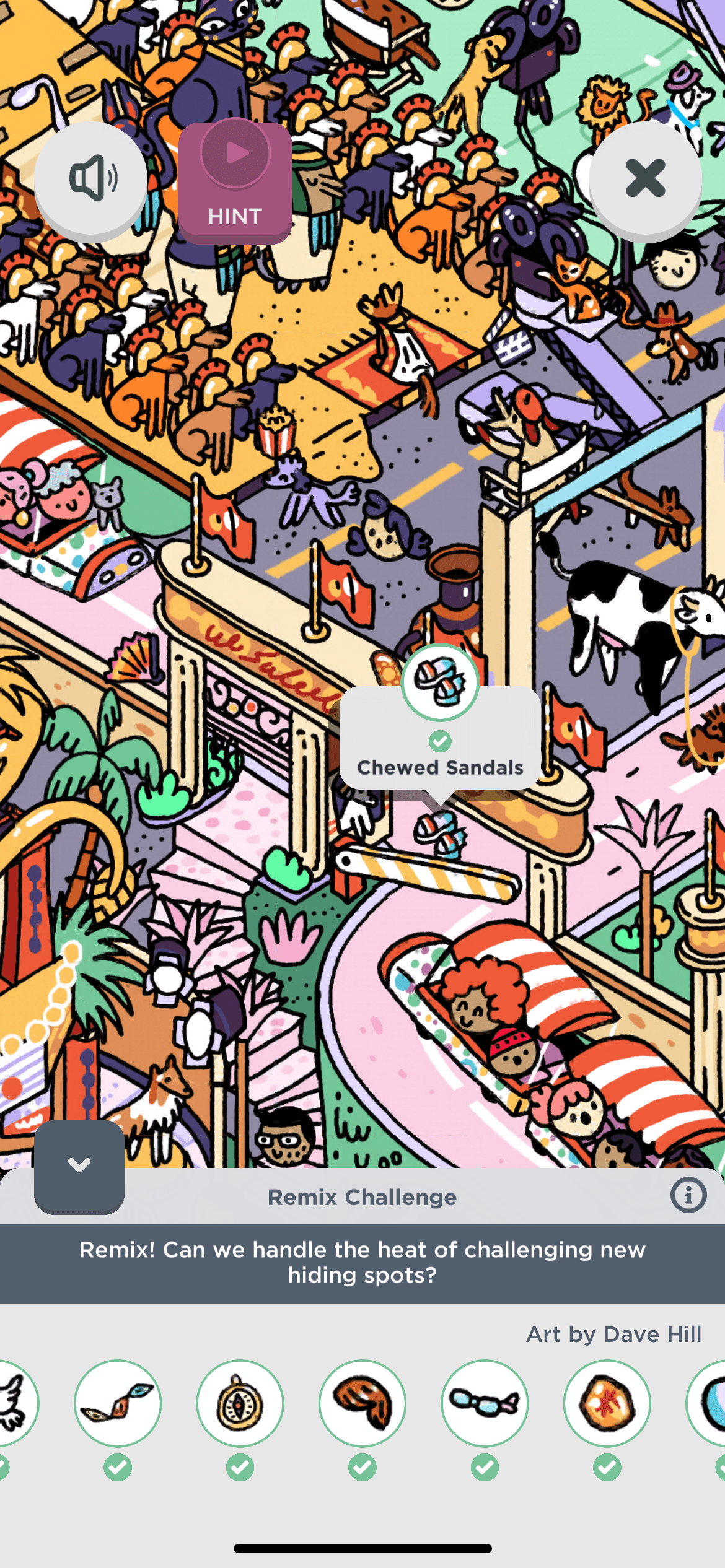This screenshot has height=1568, width=725.
Task: Collapse the bottom panel with the chevron
Action: [79, 1165]
